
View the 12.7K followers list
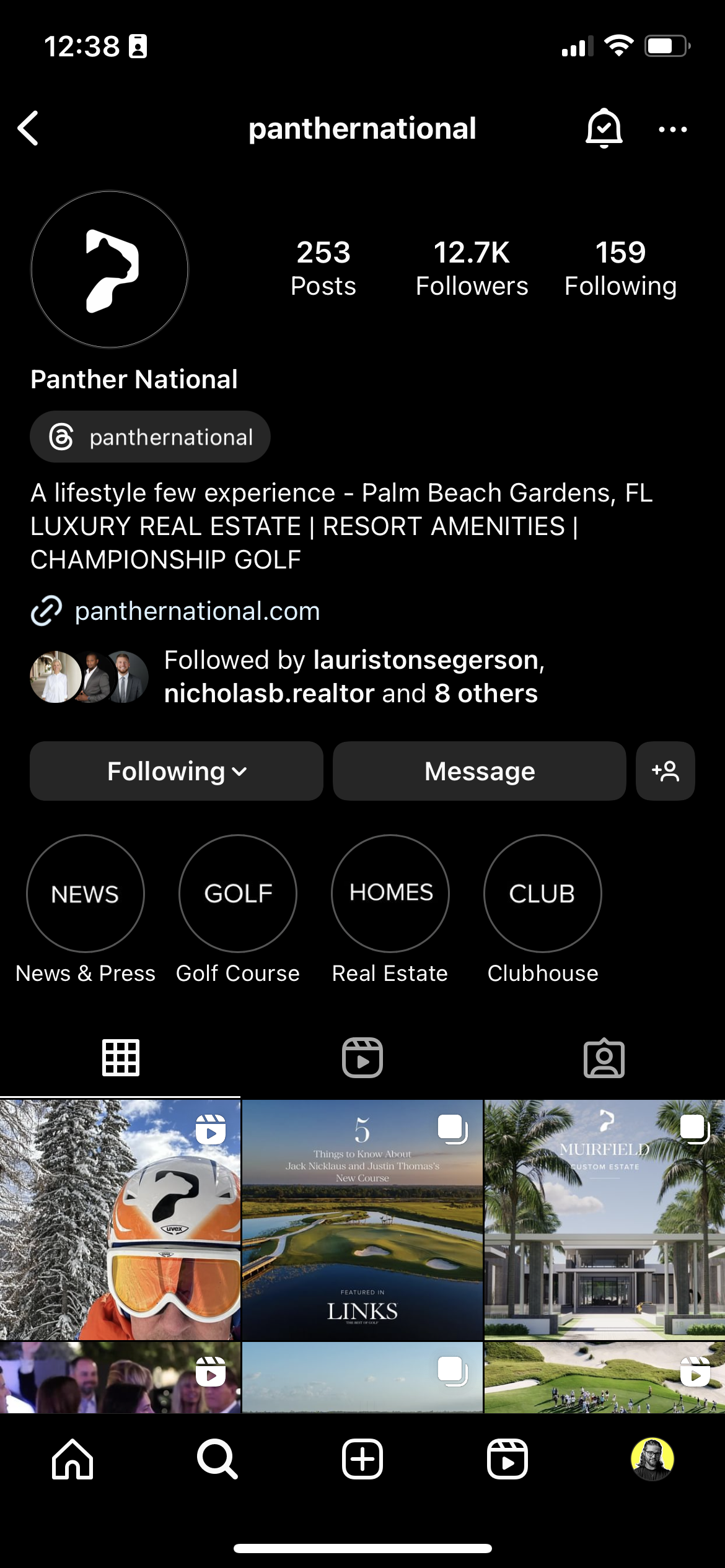[x=472, y=269]
